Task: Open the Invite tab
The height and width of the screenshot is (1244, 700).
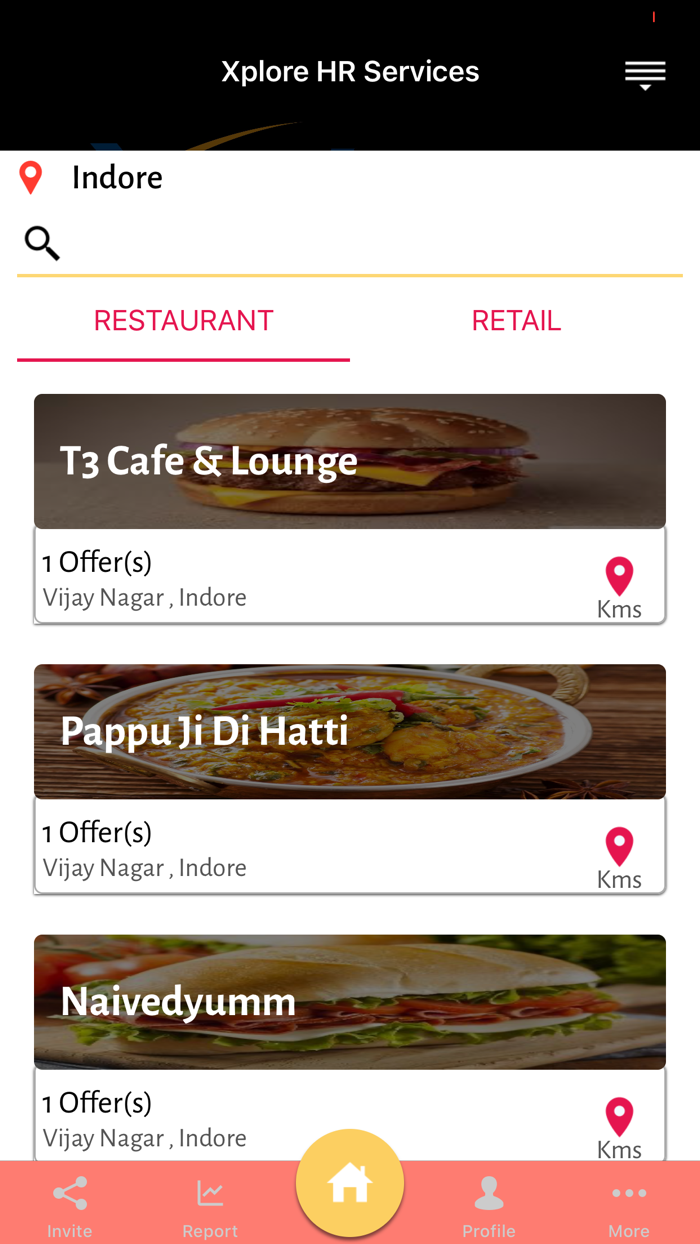Action: (x=70, y=1204)
